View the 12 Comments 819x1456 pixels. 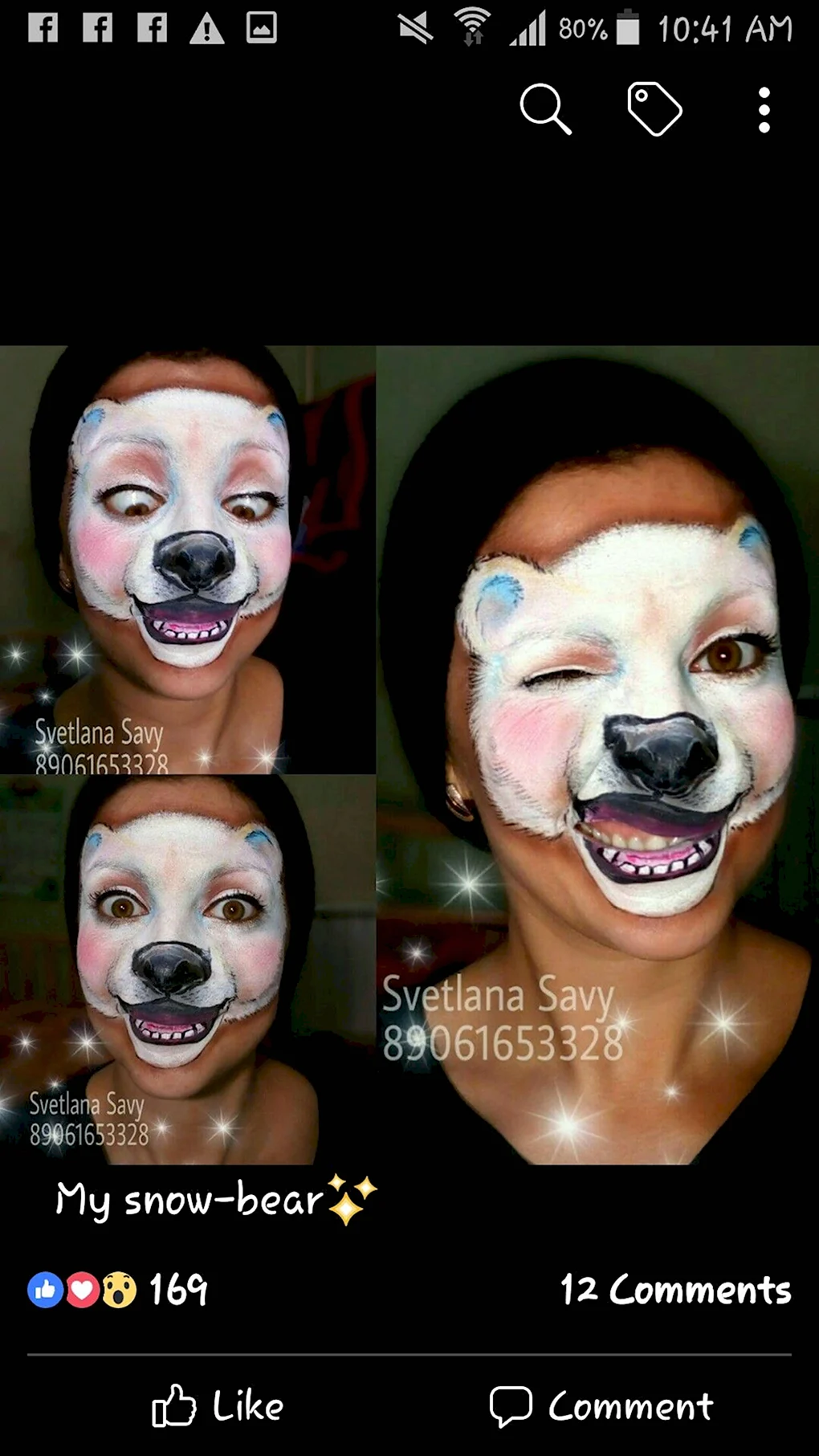(x=675, y=1290)
